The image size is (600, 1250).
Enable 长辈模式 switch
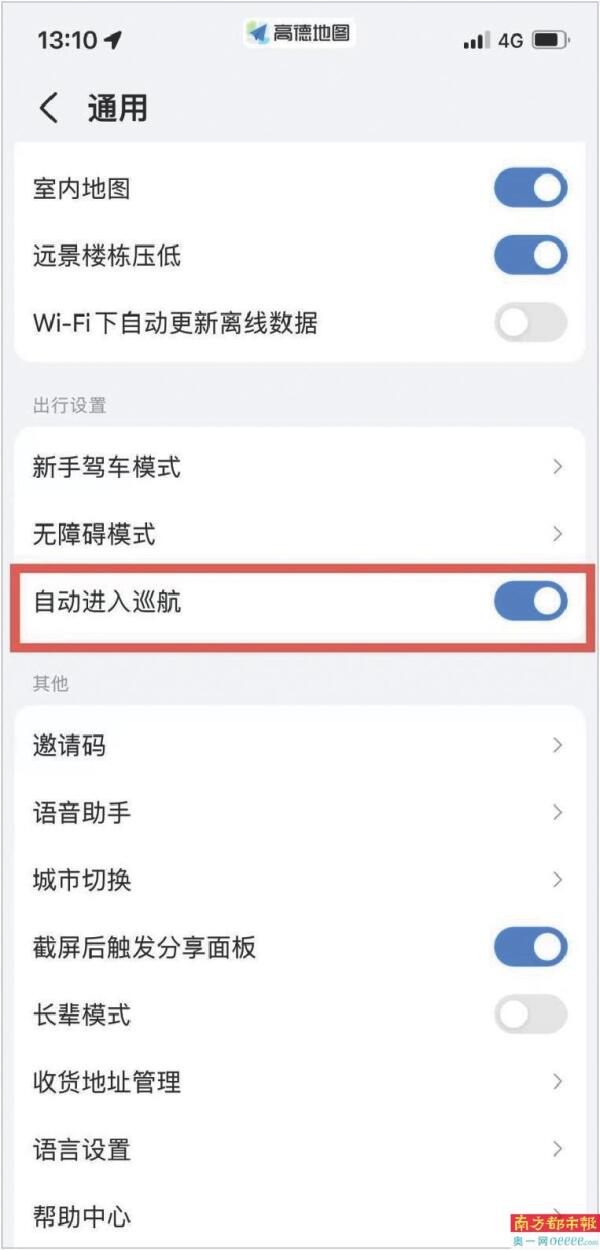530,1015
